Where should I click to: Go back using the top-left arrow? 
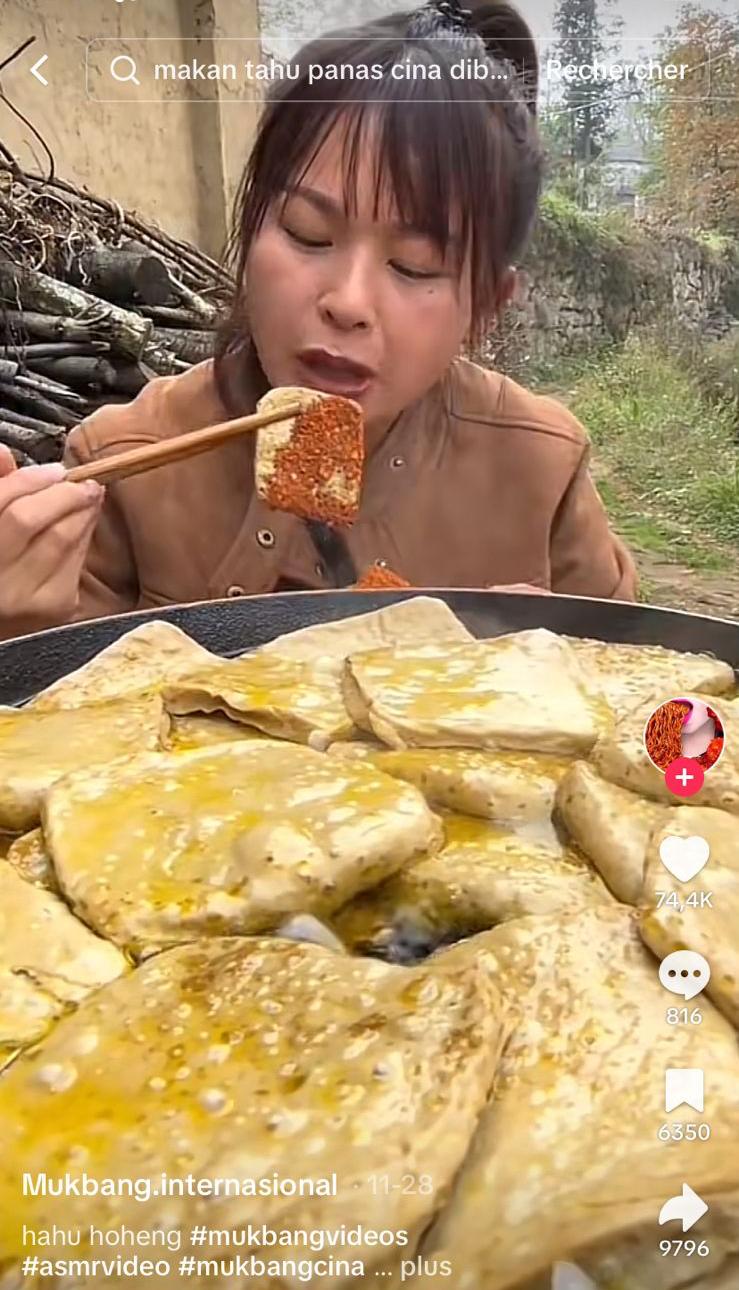pyautogui.click(x=39, y=70)
